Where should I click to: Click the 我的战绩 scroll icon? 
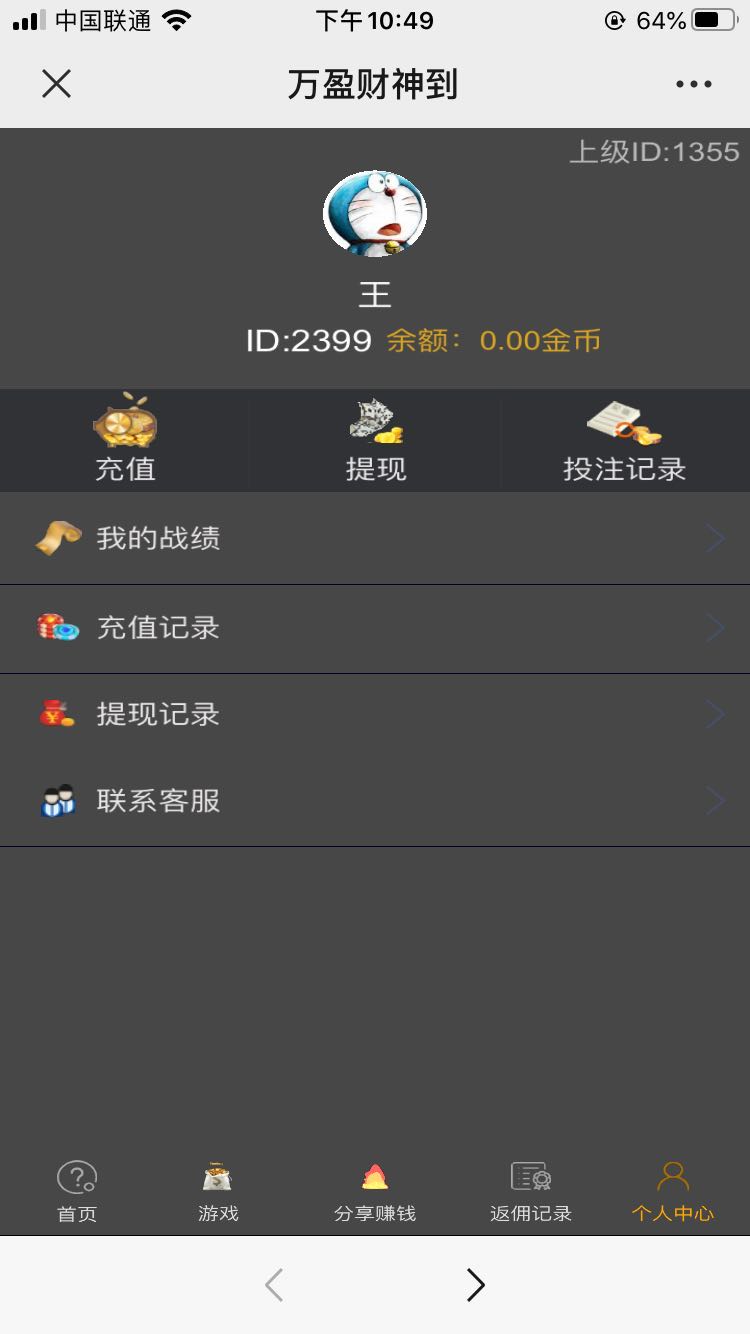tap(57, 538)
